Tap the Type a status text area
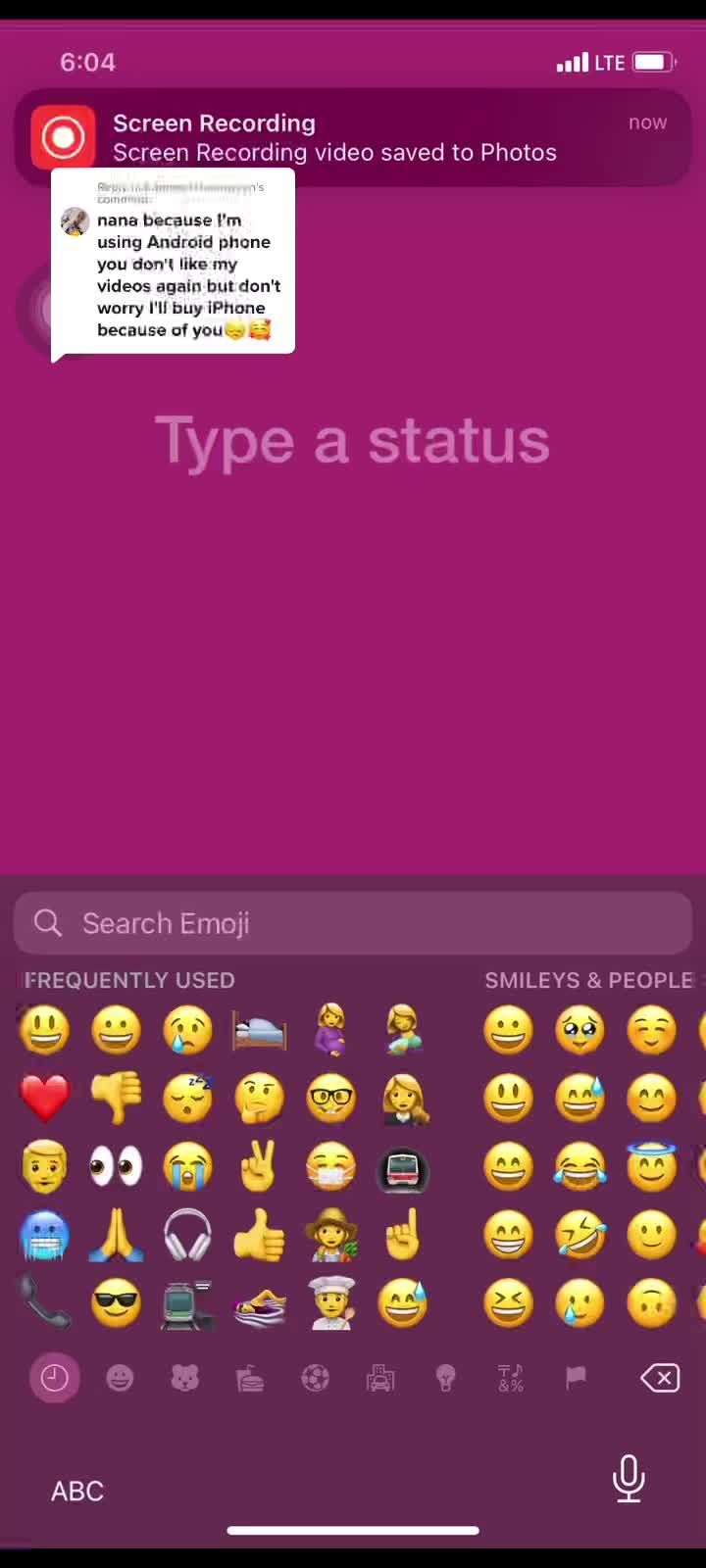This screenshot has height=1568, width=706. click(352, 440)
